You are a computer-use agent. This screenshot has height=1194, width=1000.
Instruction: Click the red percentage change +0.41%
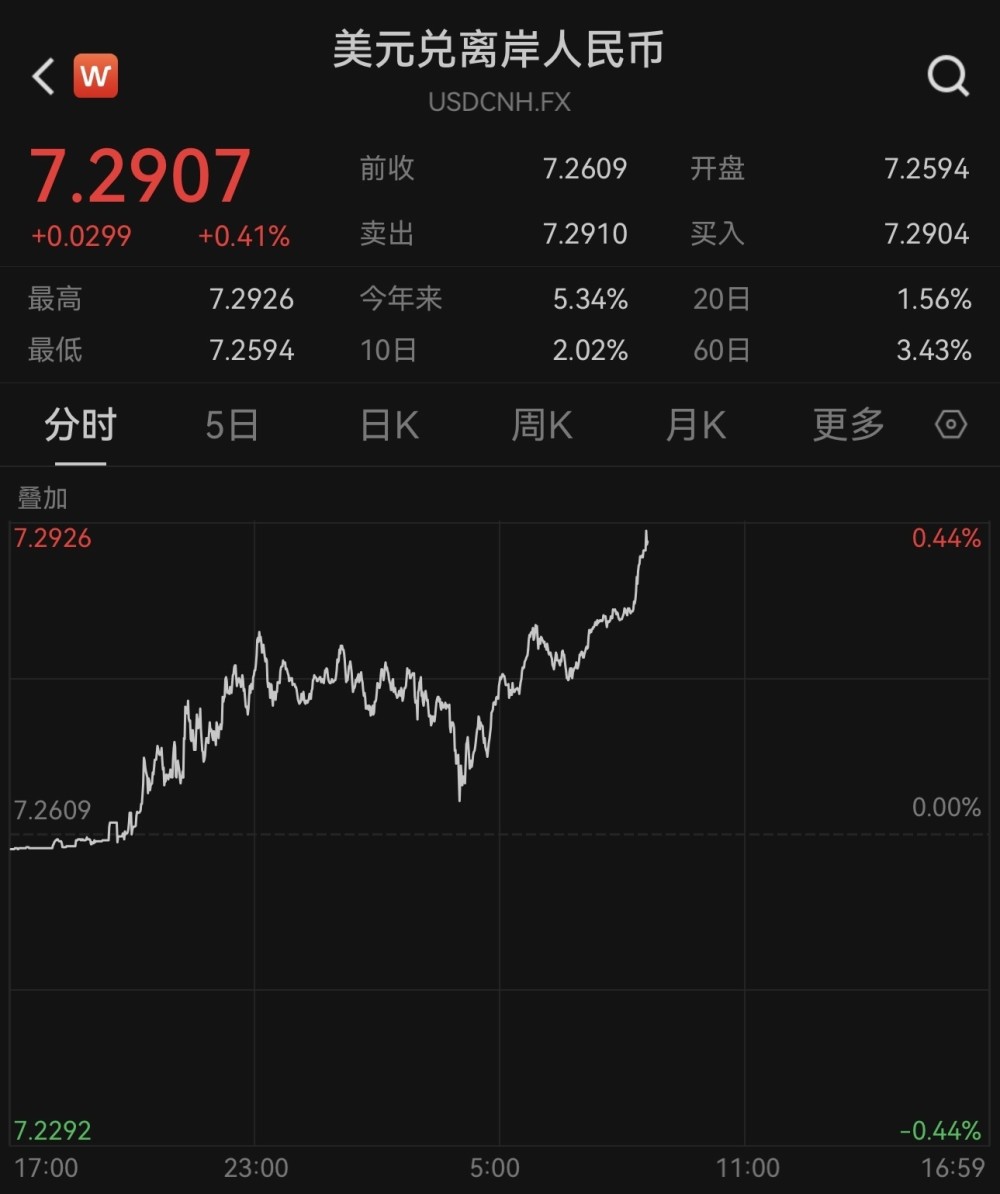(243, 236)
